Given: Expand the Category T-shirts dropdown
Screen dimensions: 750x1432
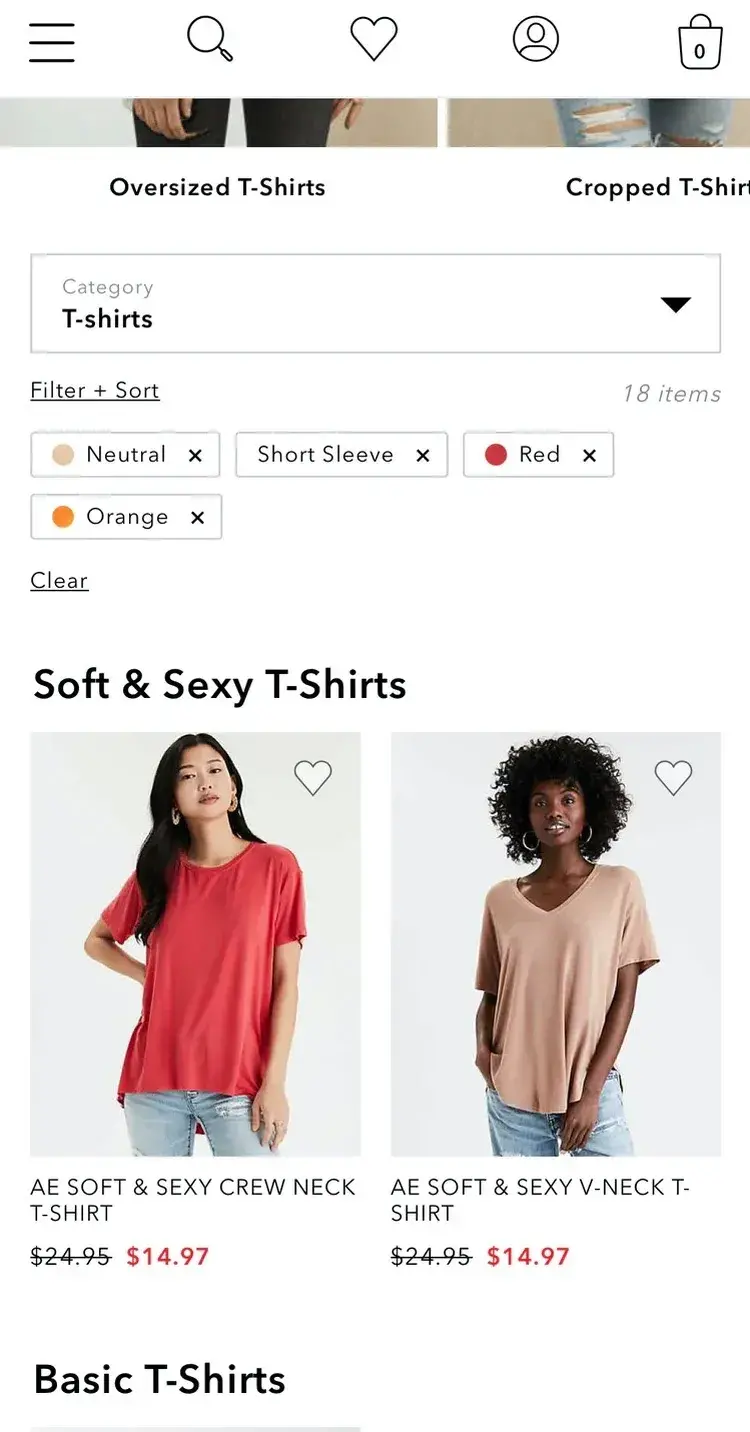Looking at the screenshot, I should click(375, 304).
